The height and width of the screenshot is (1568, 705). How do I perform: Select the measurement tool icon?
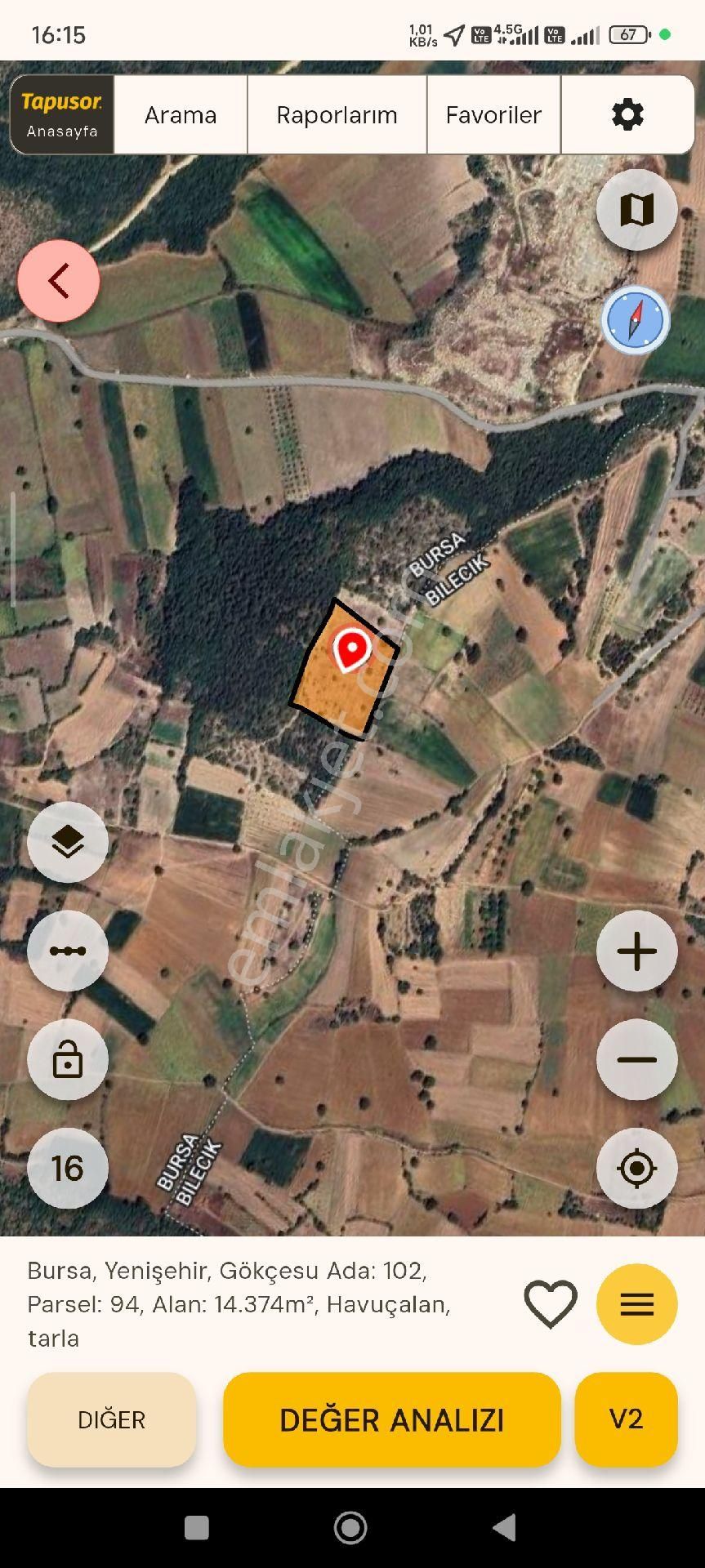(x=67, y=951)
